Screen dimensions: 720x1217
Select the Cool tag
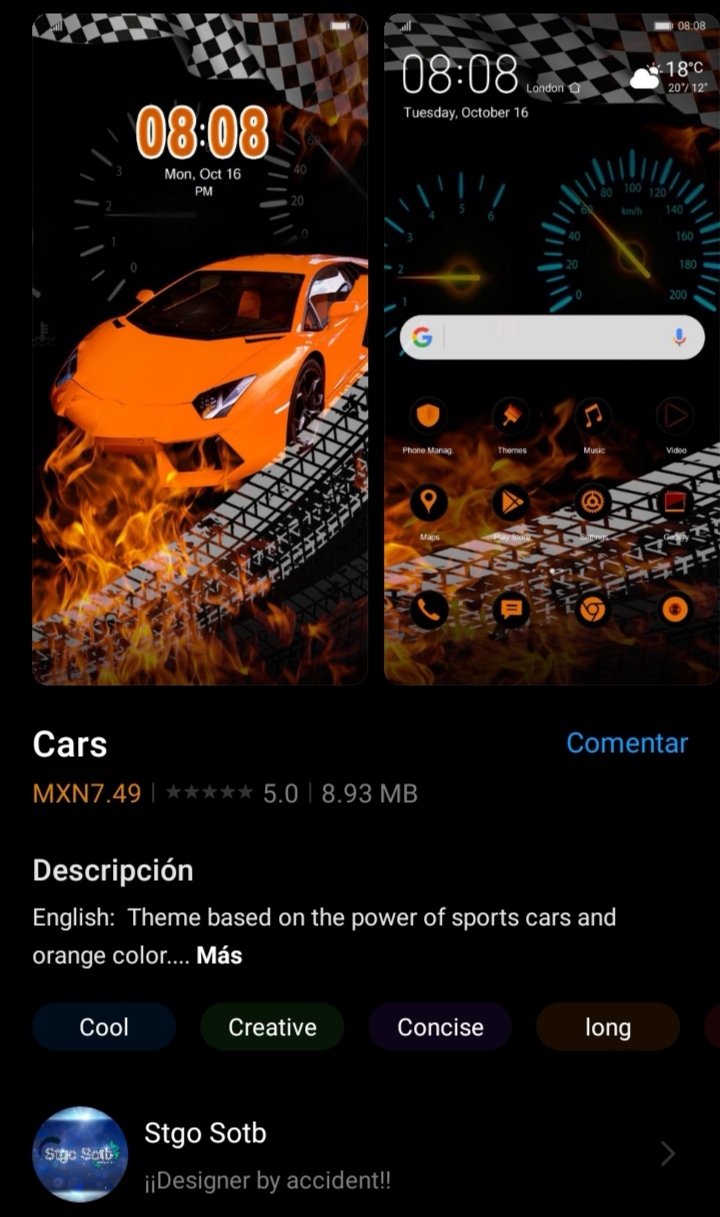coord(104,1026)
